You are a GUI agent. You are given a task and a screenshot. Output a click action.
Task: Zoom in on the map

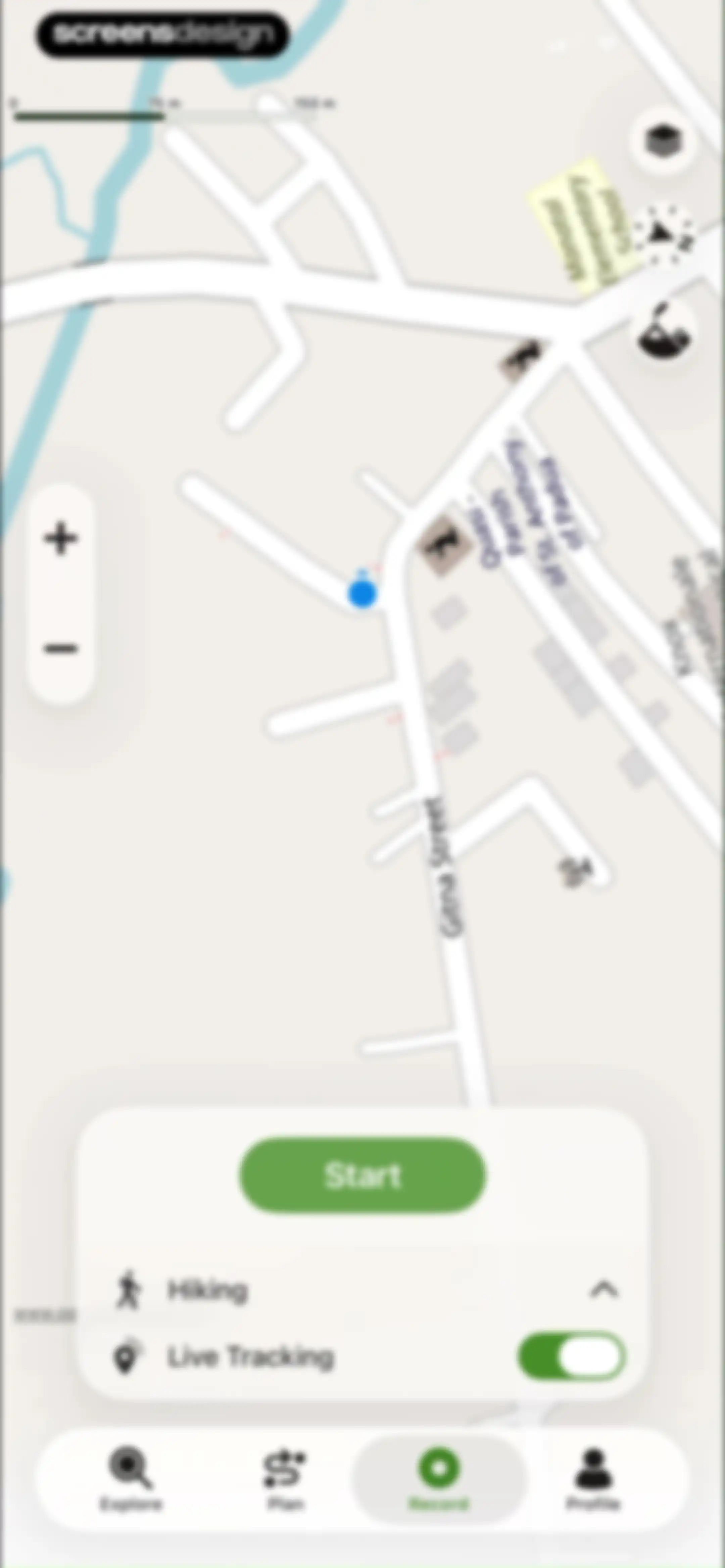61,539
